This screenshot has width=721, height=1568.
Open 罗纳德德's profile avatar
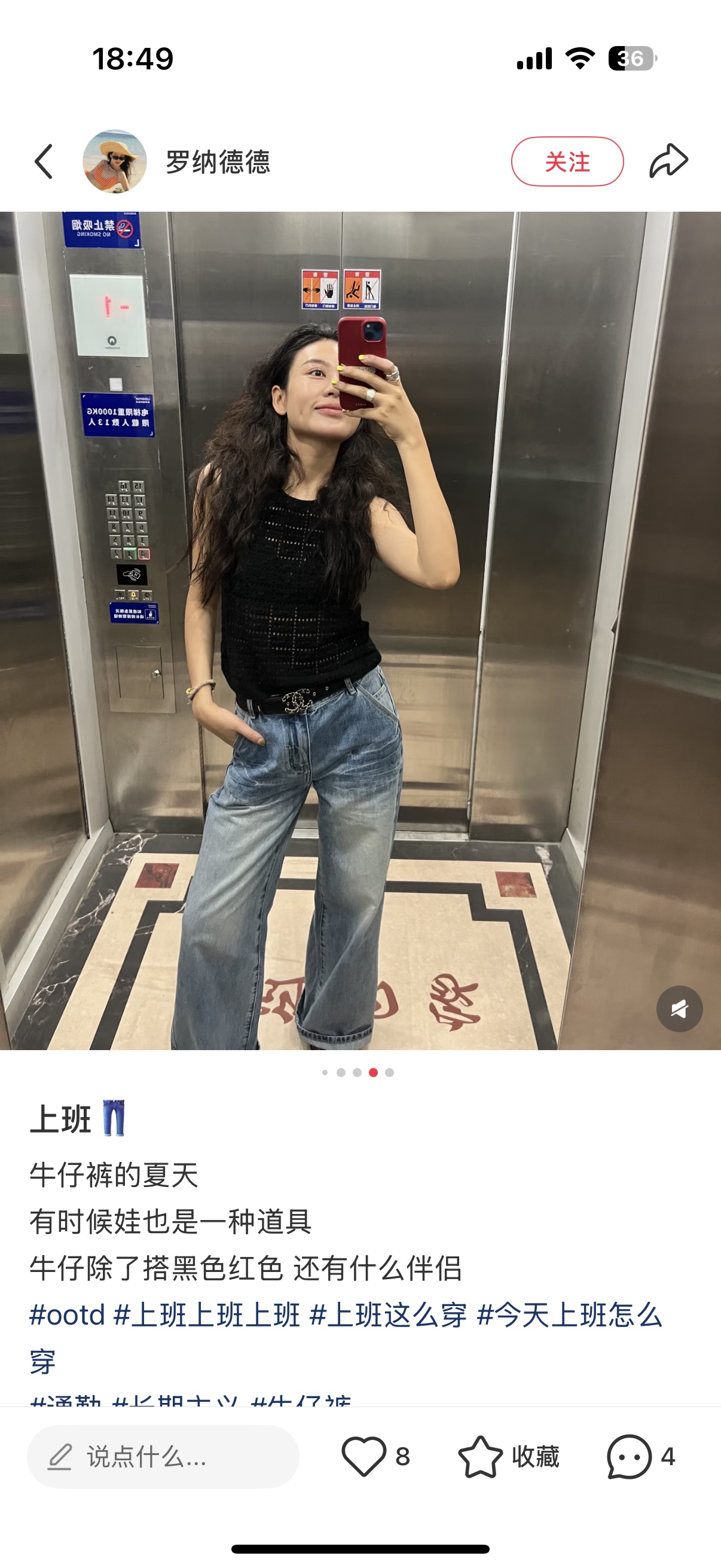[x=114, y=162]
